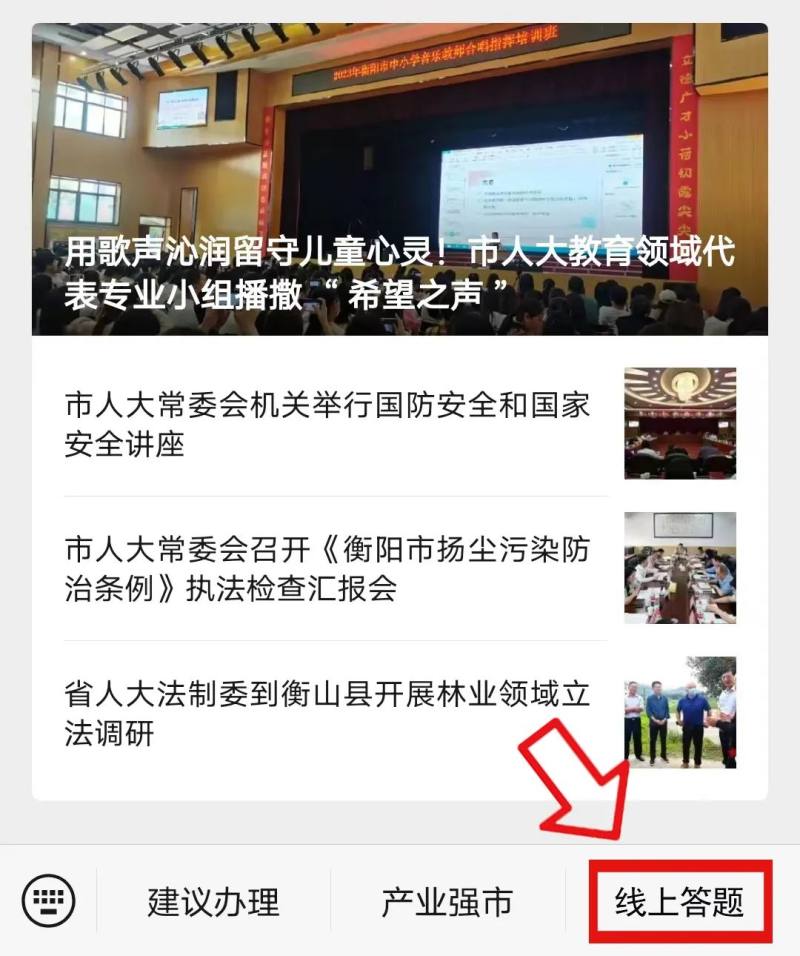800x956 pixels.
Task: Switch to the keyboard input mode
Action: (x=46, y=902)
